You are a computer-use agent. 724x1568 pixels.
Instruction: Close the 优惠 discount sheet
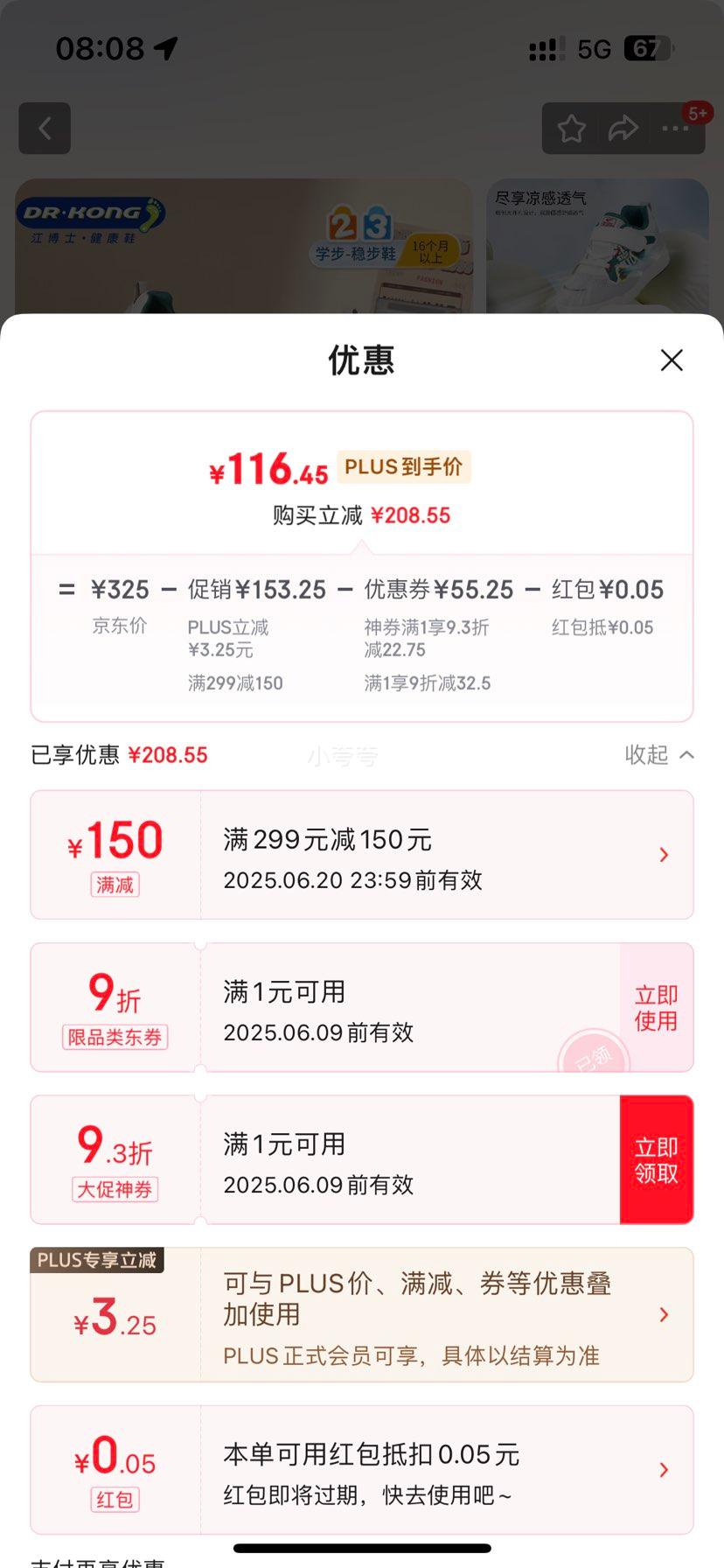point(672,360)
